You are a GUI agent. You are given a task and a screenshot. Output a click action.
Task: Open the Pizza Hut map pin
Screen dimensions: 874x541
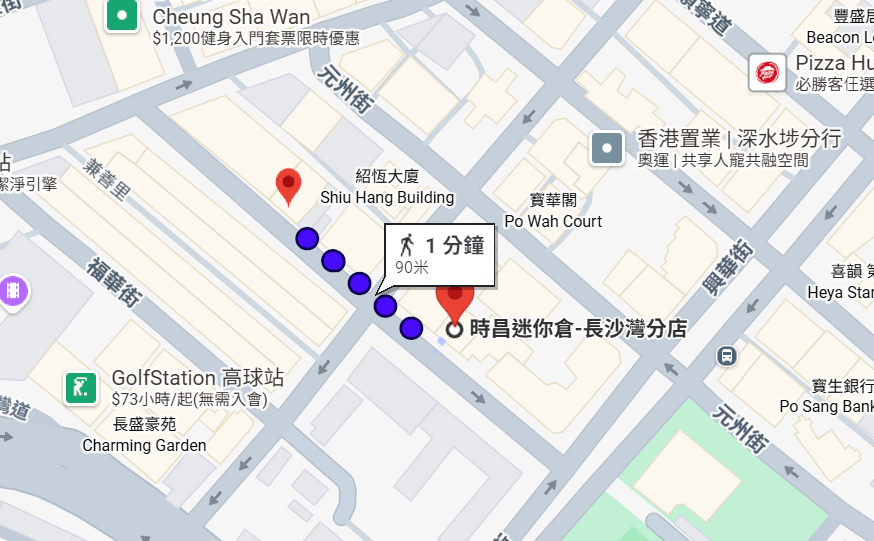click(767, 71)
